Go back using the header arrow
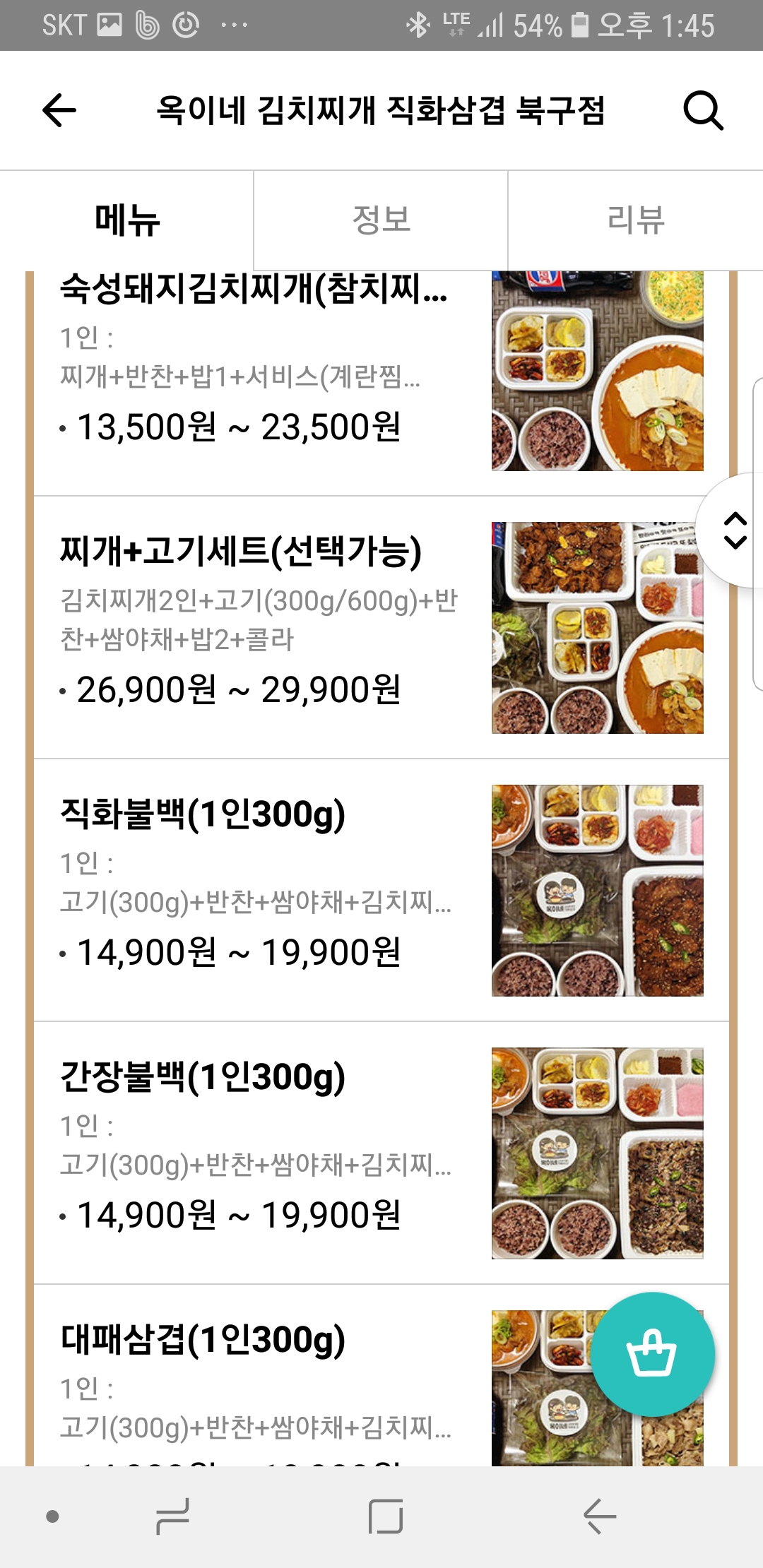This screenshot has height=1568, width=763. point(59,110)
